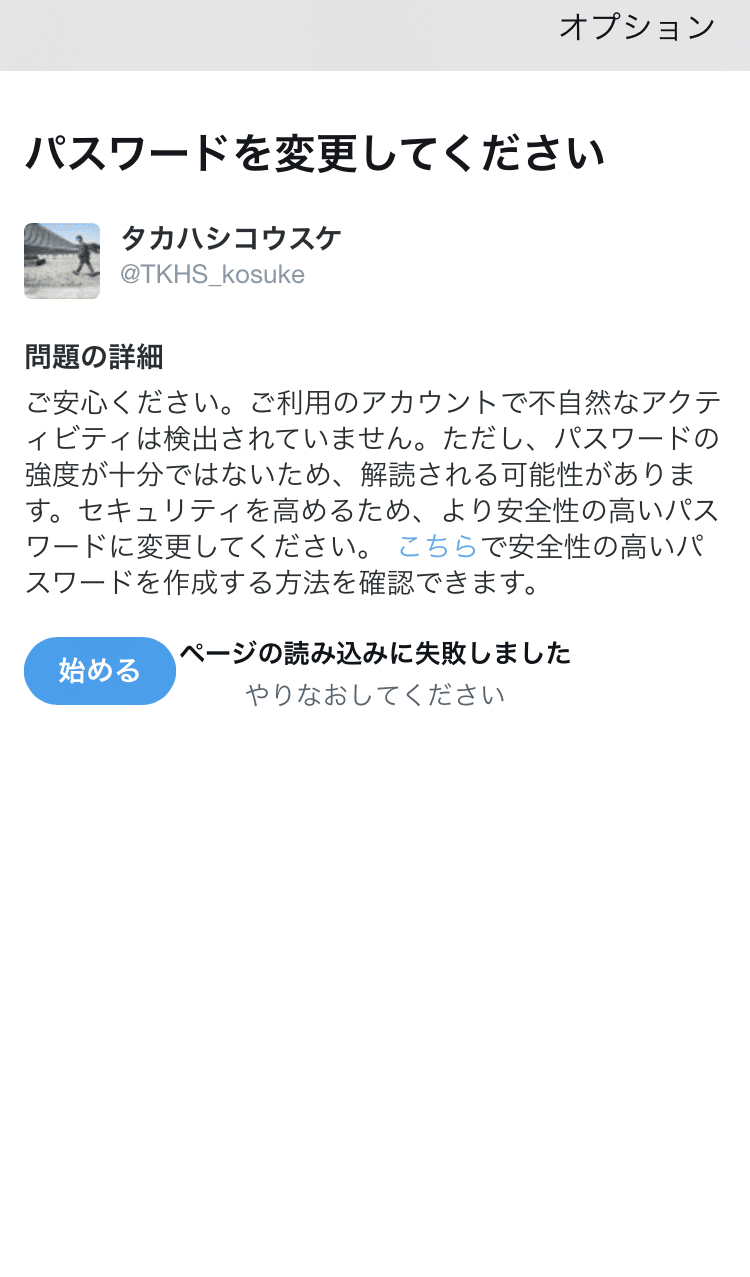Click @TKHS_kosuke to view the profile
Screen dimensions: 750x1277
[209, 275]
